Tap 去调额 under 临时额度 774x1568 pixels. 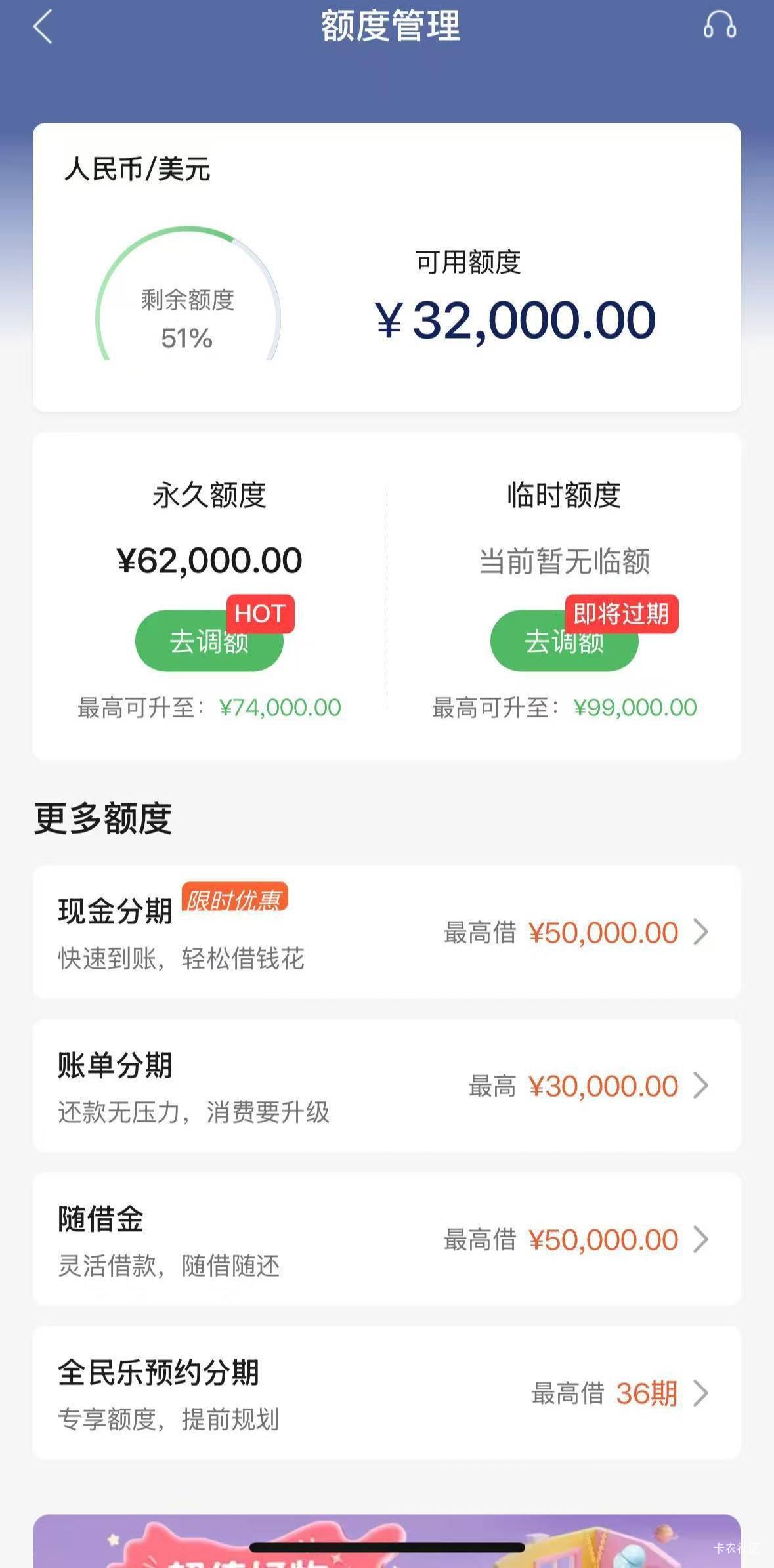tap(564, 641)
